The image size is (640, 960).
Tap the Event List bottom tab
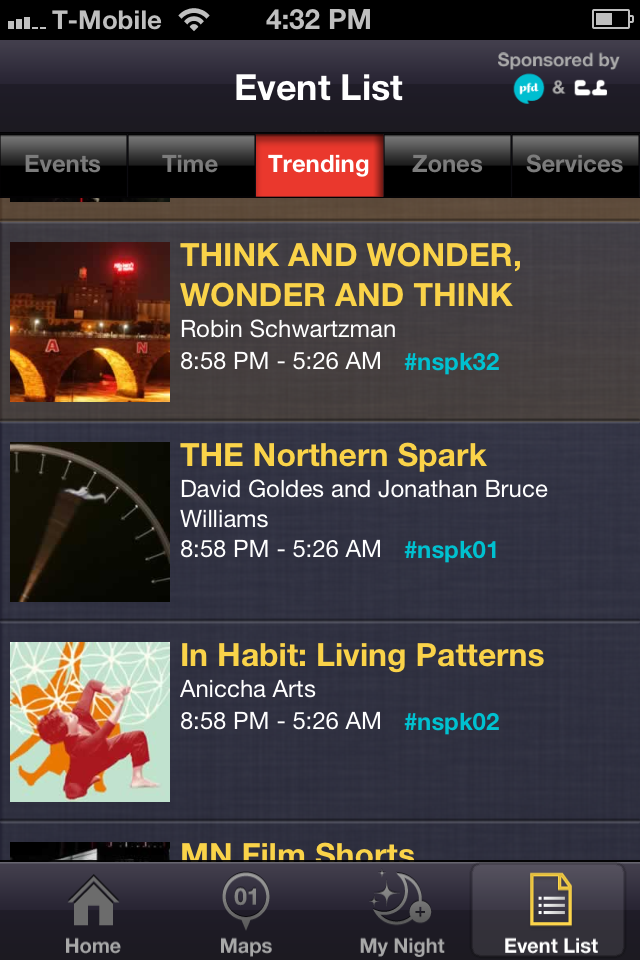pos(551,914)
